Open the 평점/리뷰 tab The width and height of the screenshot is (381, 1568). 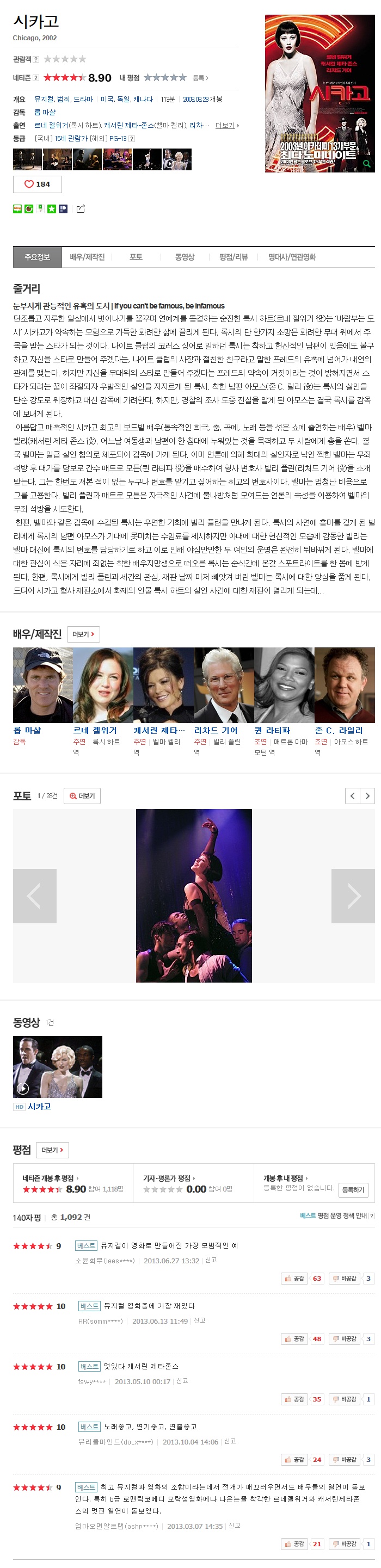click(233, 257)
